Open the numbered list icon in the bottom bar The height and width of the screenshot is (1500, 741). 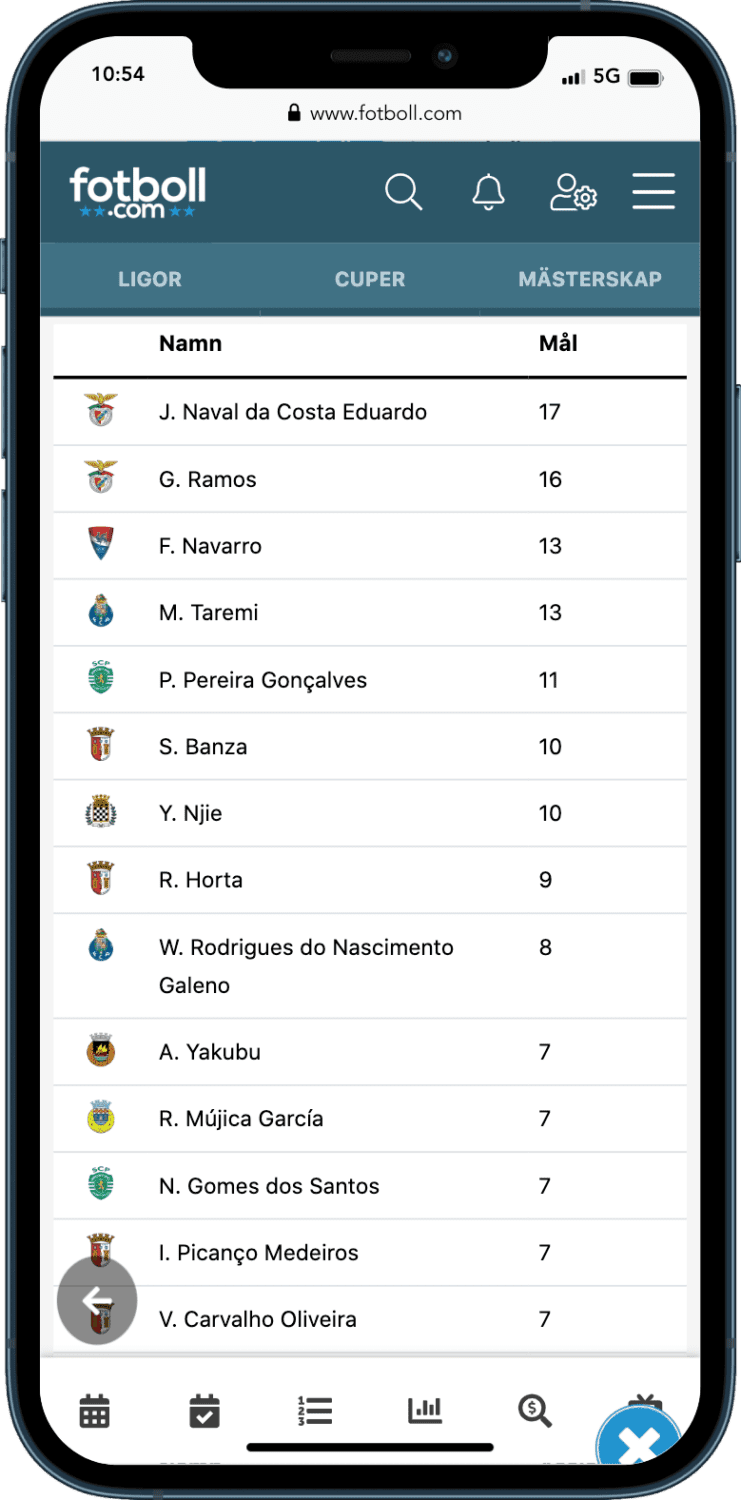(315, 1411)
